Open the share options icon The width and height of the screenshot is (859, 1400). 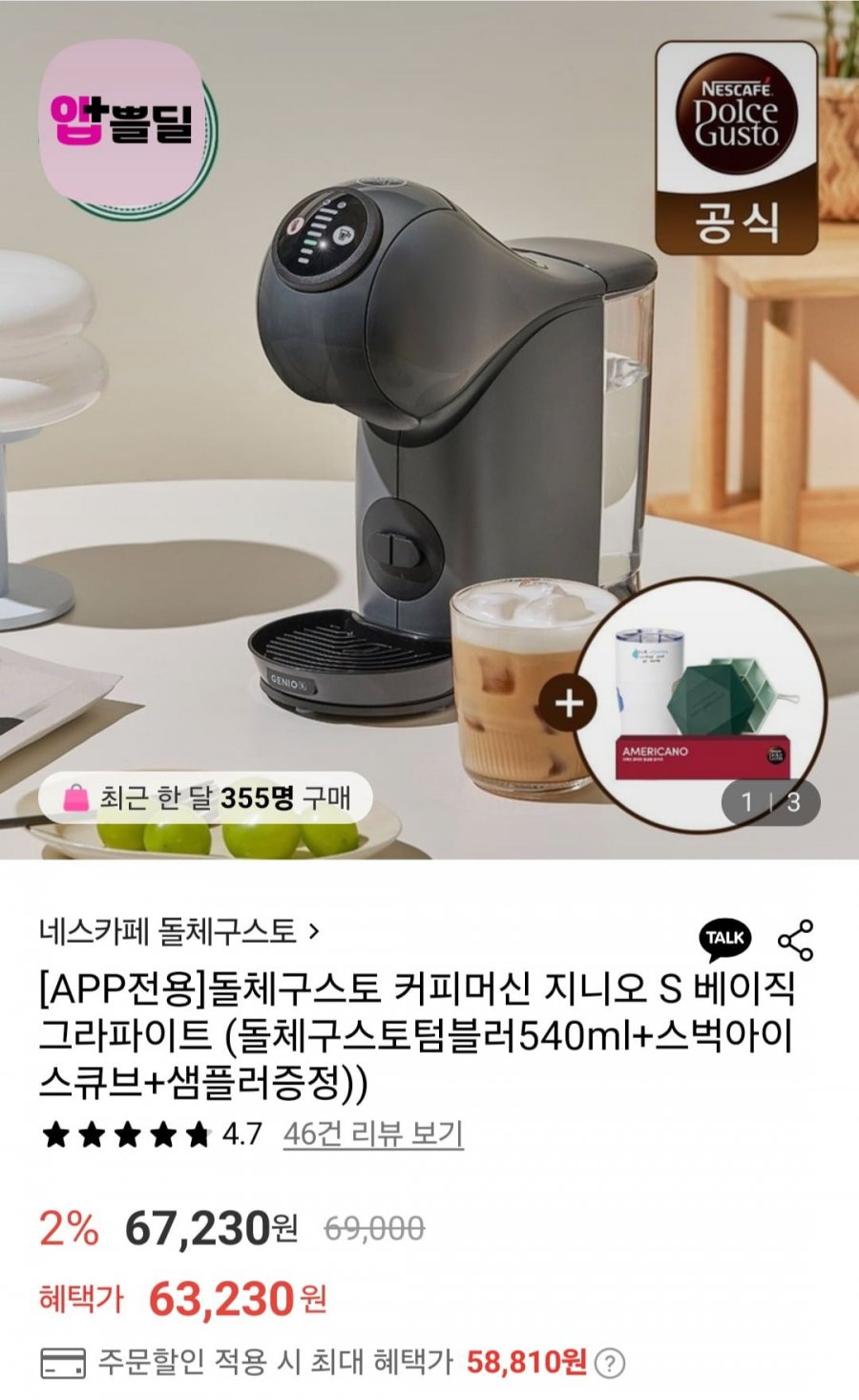796,941
